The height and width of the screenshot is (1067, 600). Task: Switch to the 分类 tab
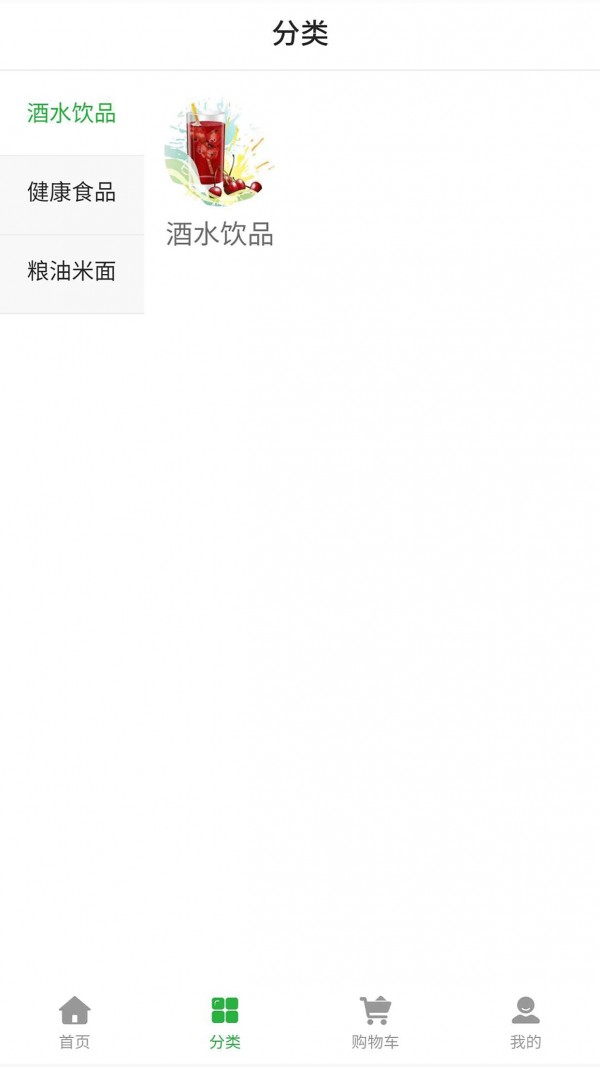225,1022
